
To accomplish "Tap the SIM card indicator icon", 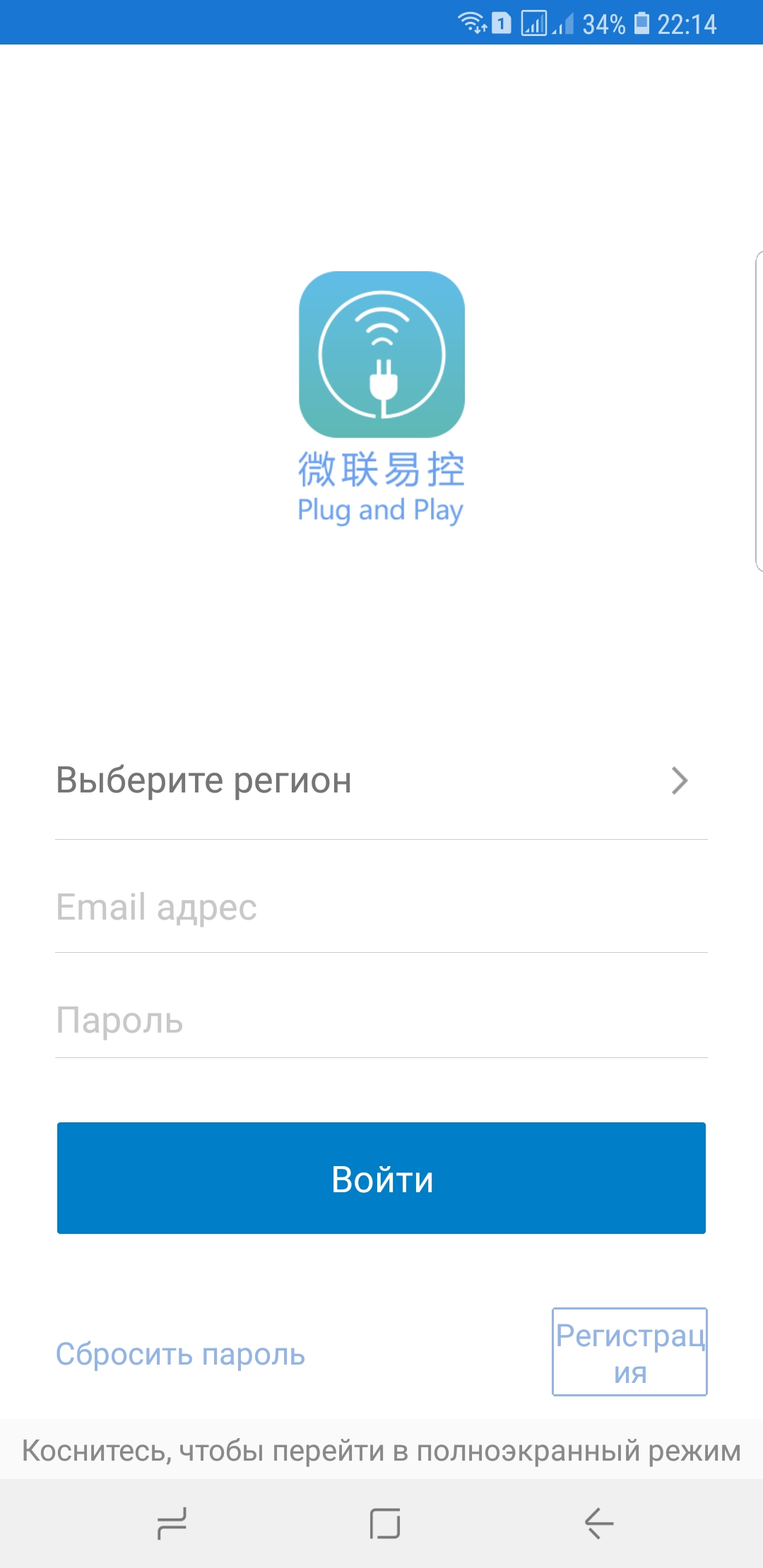I will click(x=503, y=23).
